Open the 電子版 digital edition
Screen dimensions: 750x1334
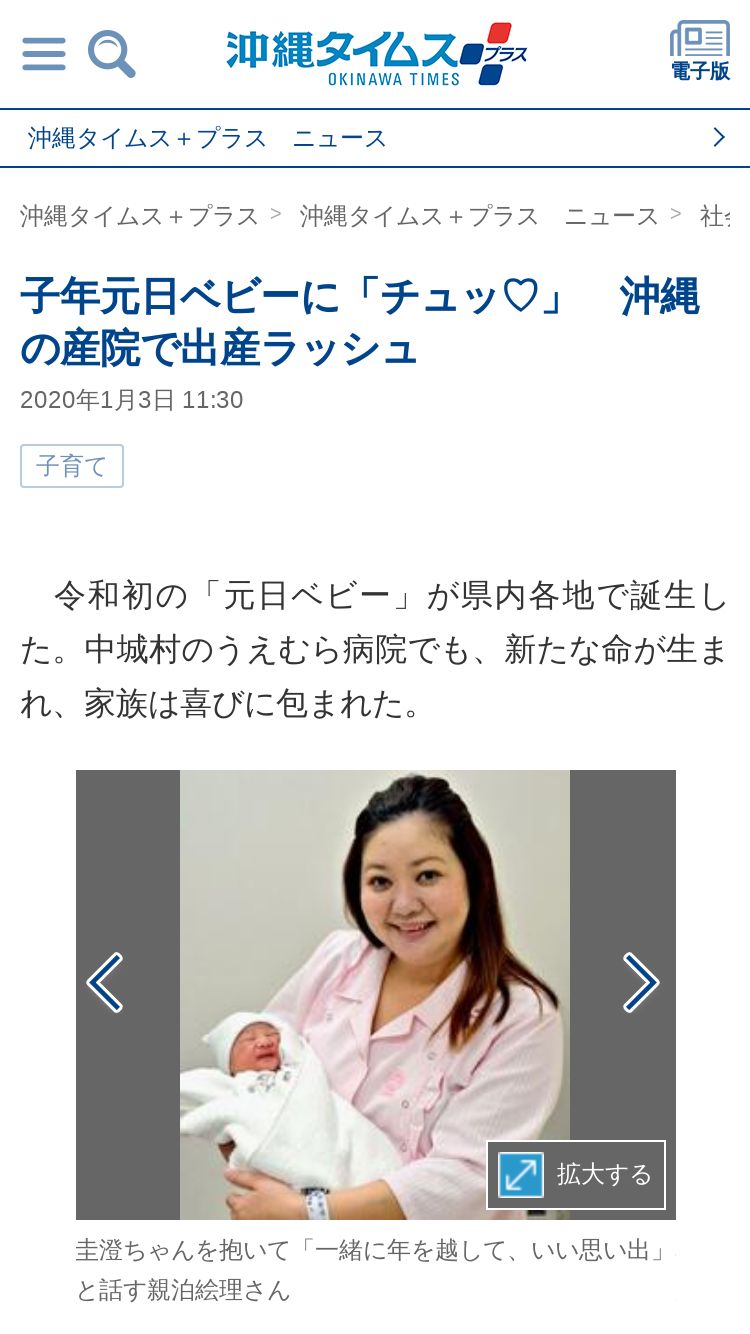coord(700,51)
